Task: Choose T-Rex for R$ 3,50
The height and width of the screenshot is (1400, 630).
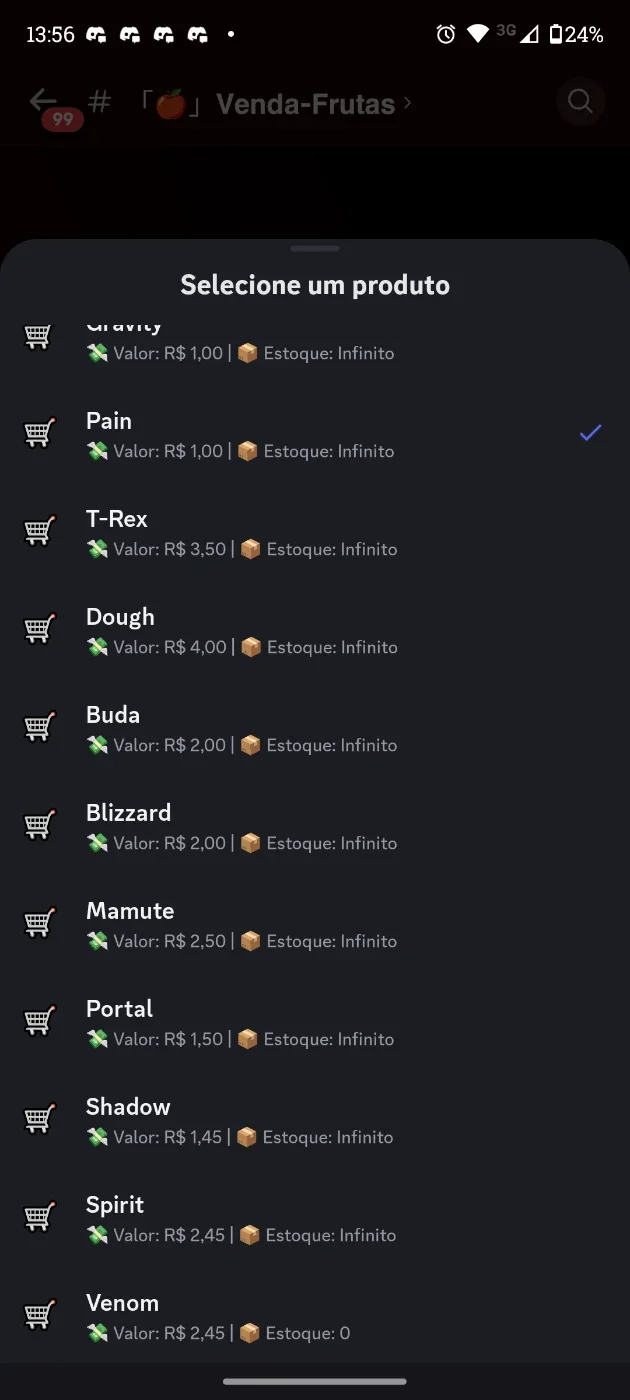Action: point(315,532)
